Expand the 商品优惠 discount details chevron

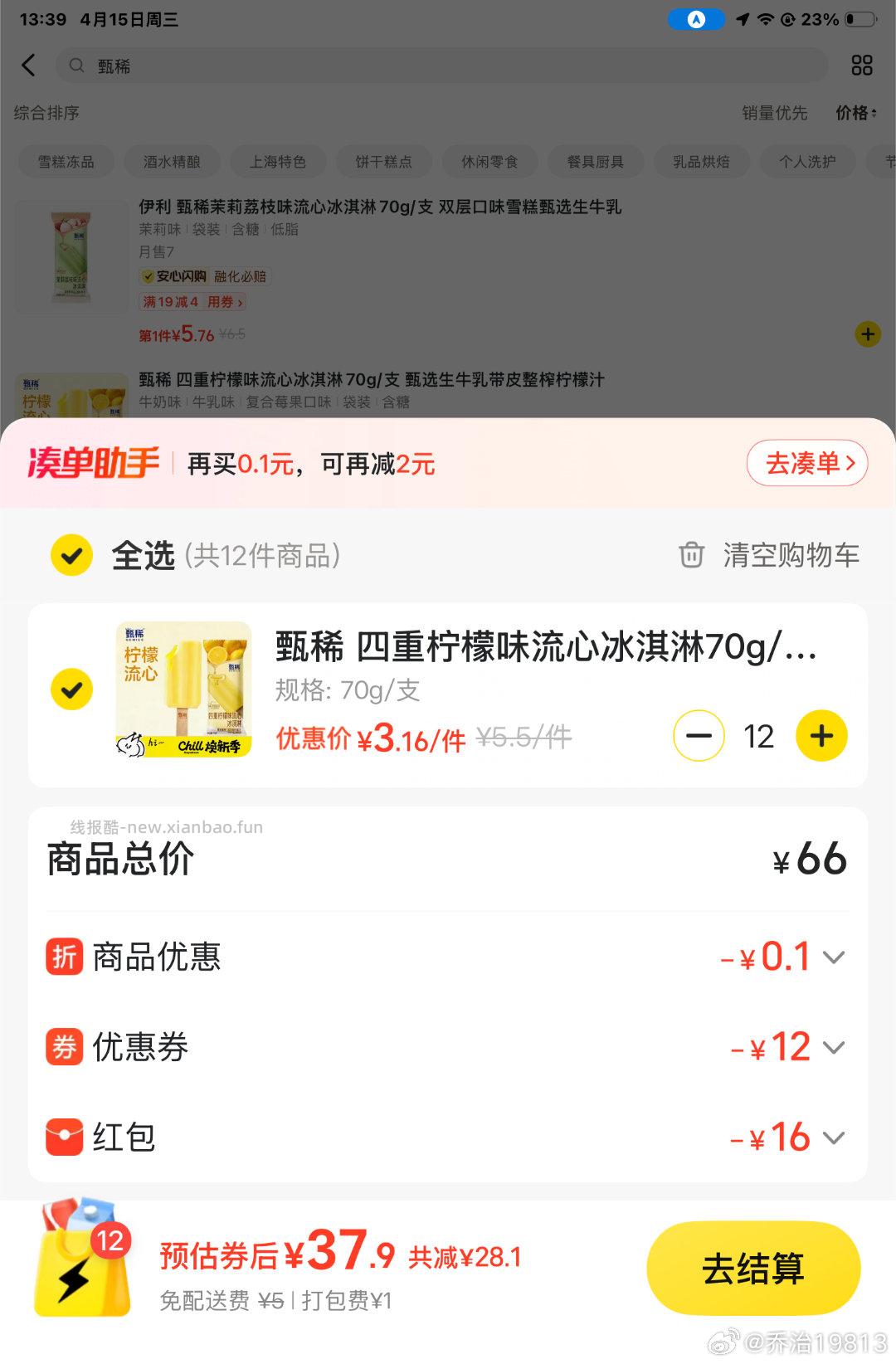pyautogui.click(x=835, y=956)
